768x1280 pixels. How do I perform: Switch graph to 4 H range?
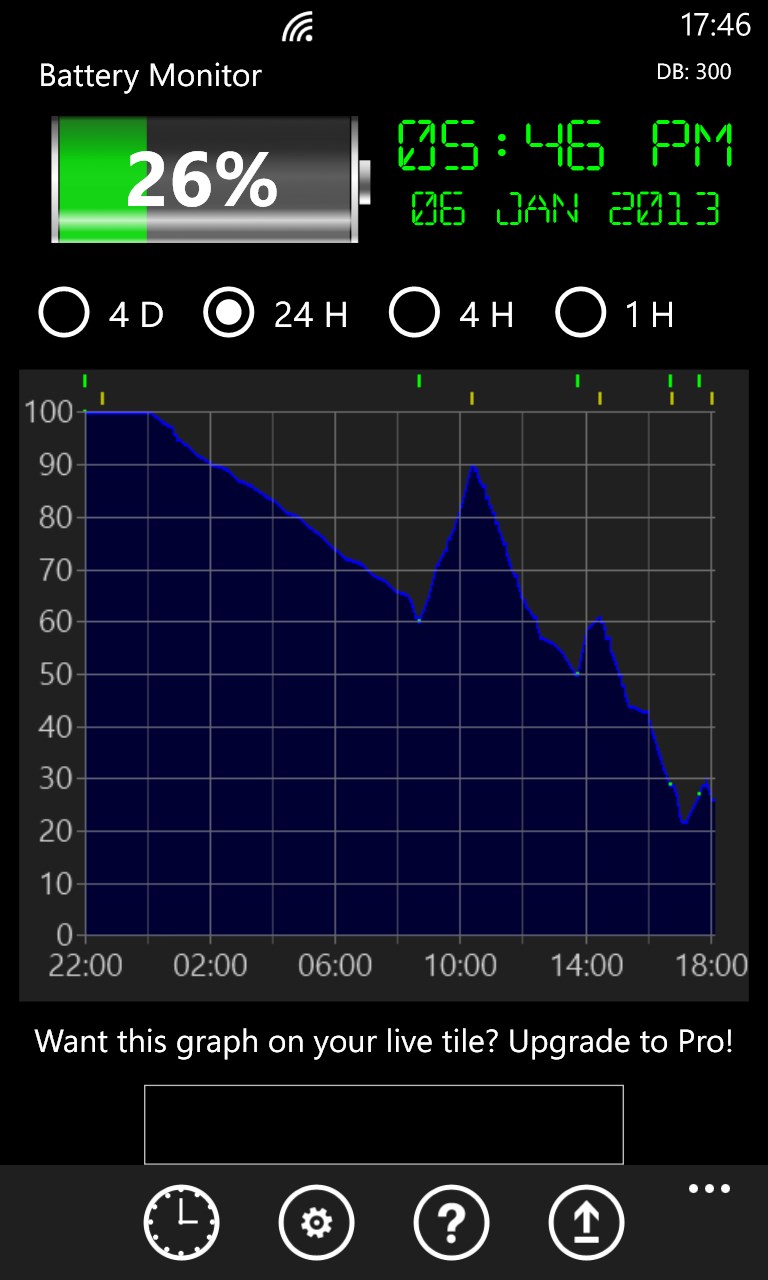coord(414,314)
